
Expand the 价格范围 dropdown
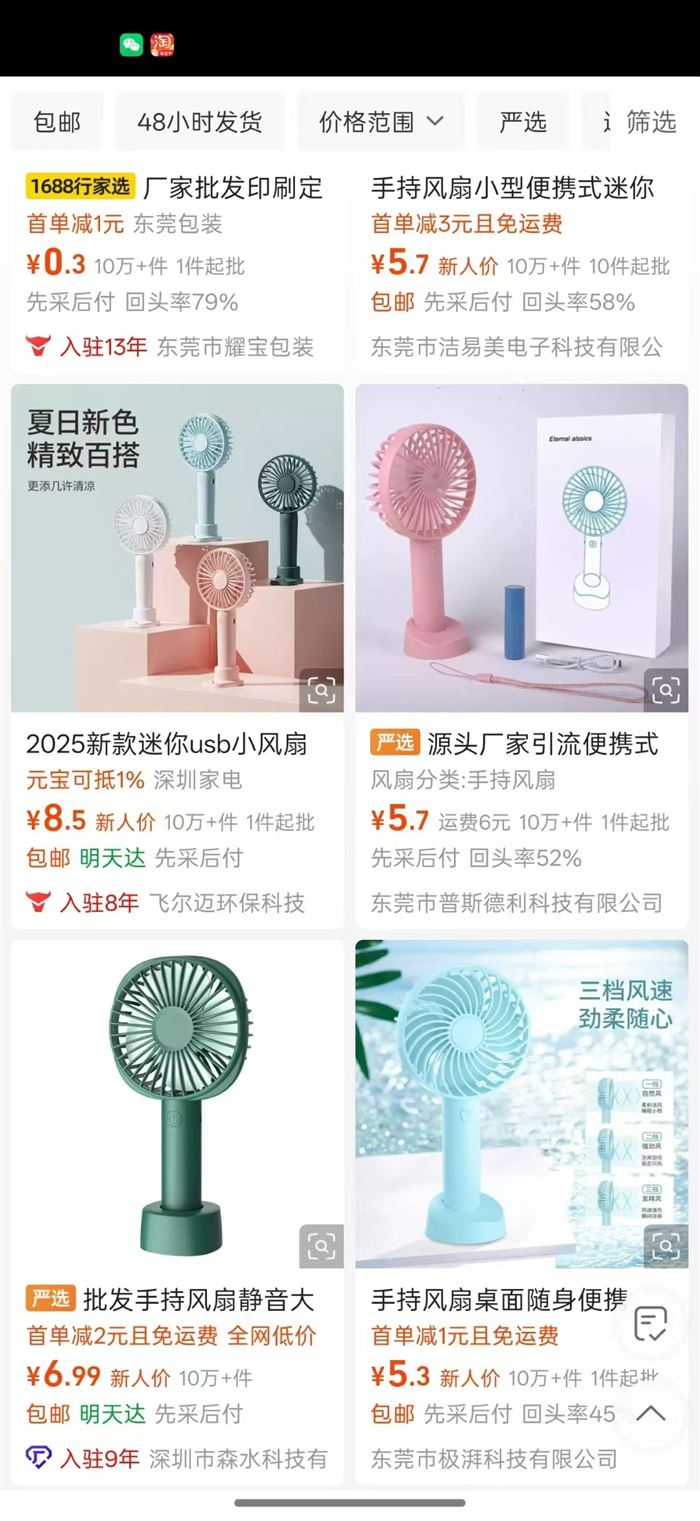380,122
